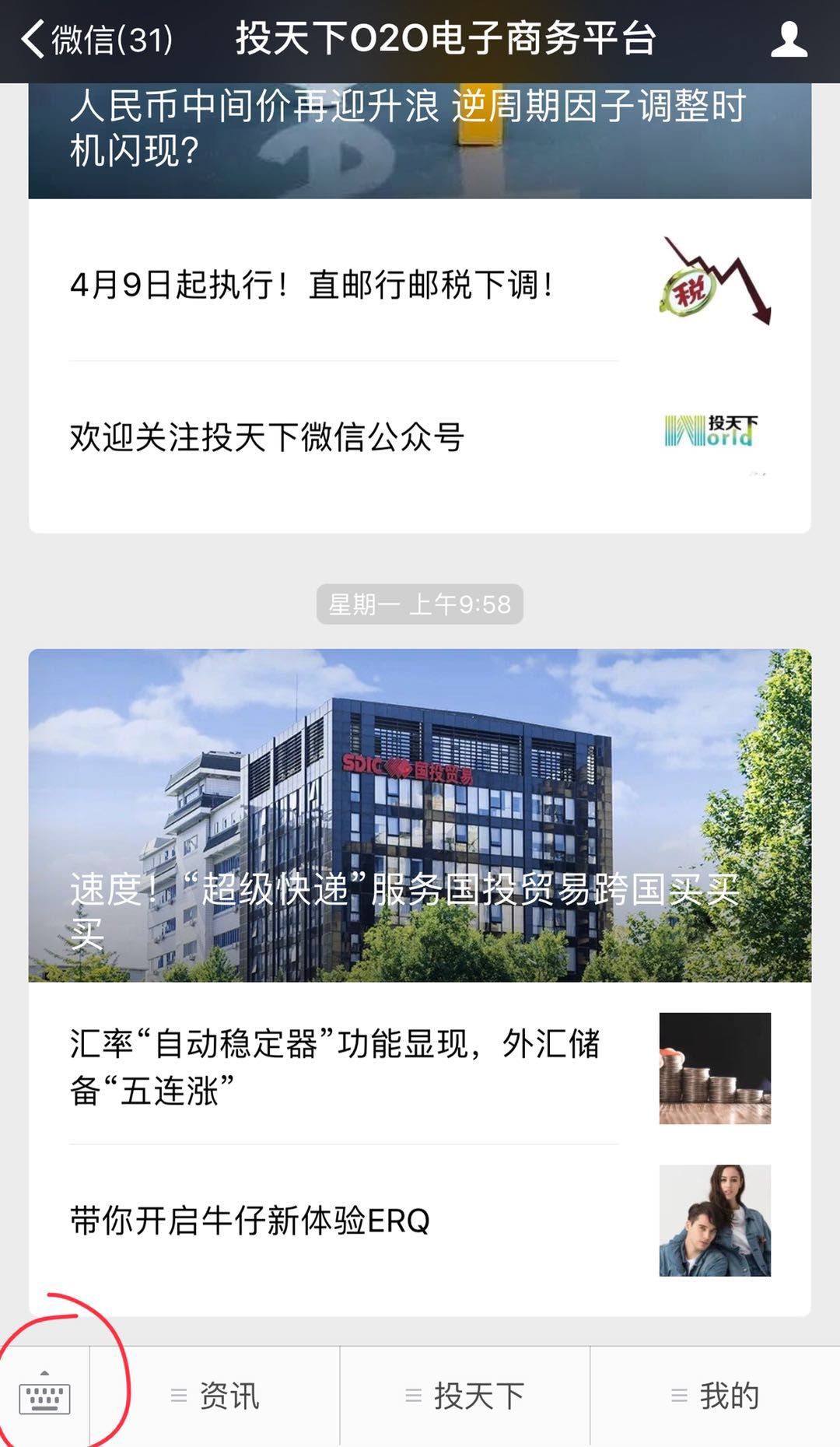Switch to keyboard input mode
The image size is (840, 1447).
click(44, 1397)
